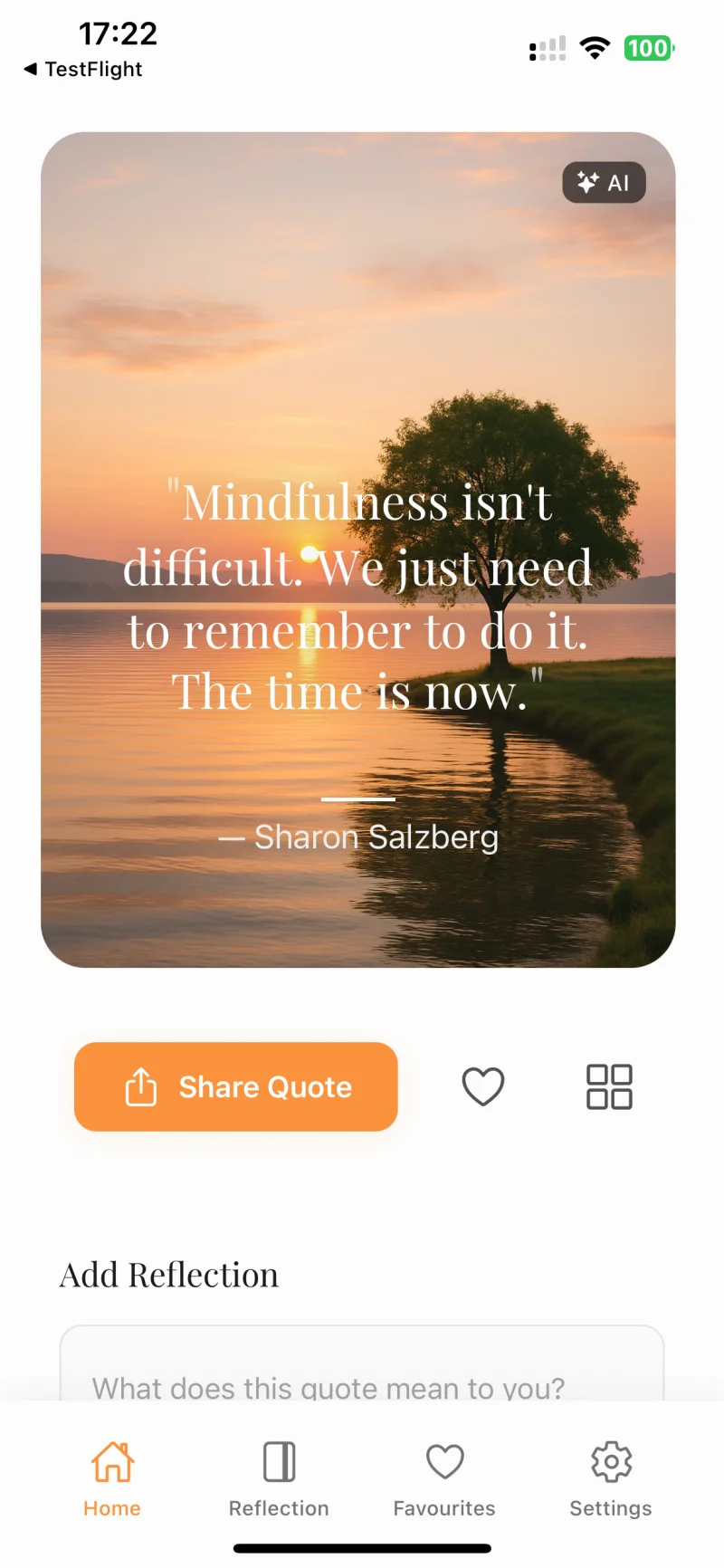Open the Favourites tab

(x=444, y=1477)
